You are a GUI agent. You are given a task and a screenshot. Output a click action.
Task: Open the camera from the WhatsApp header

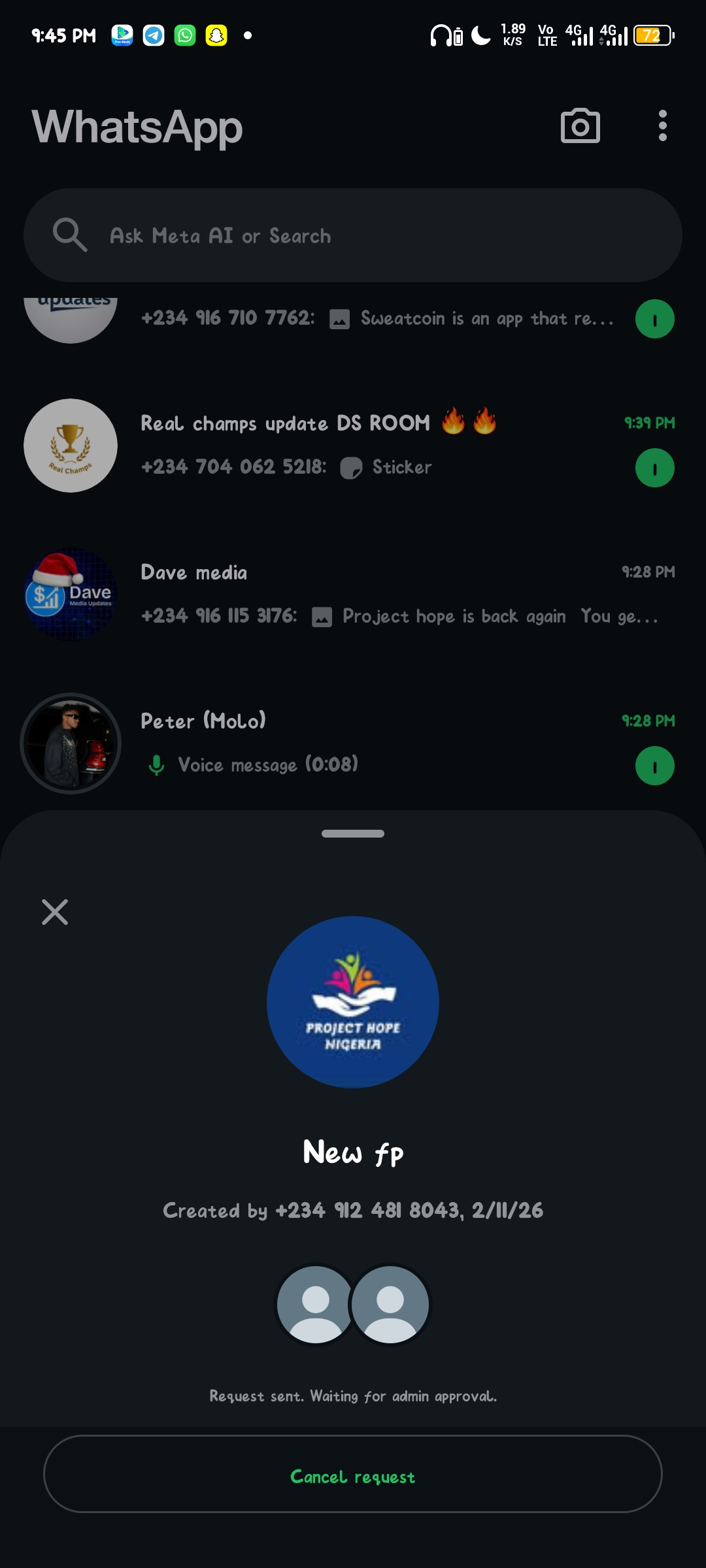(580, 126)
